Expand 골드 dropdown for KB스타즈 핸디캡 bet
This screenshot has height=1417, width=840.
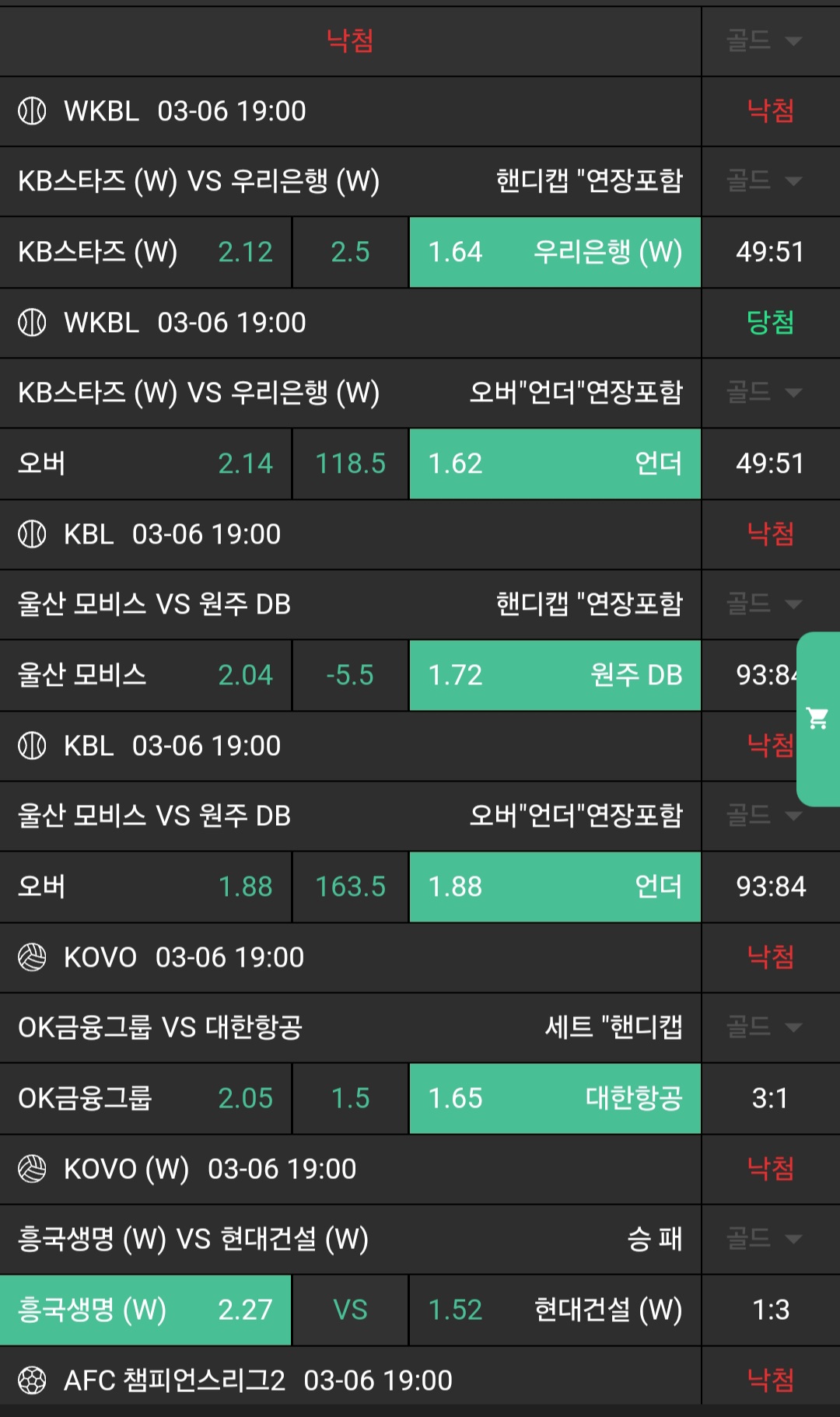coord(764,181)
